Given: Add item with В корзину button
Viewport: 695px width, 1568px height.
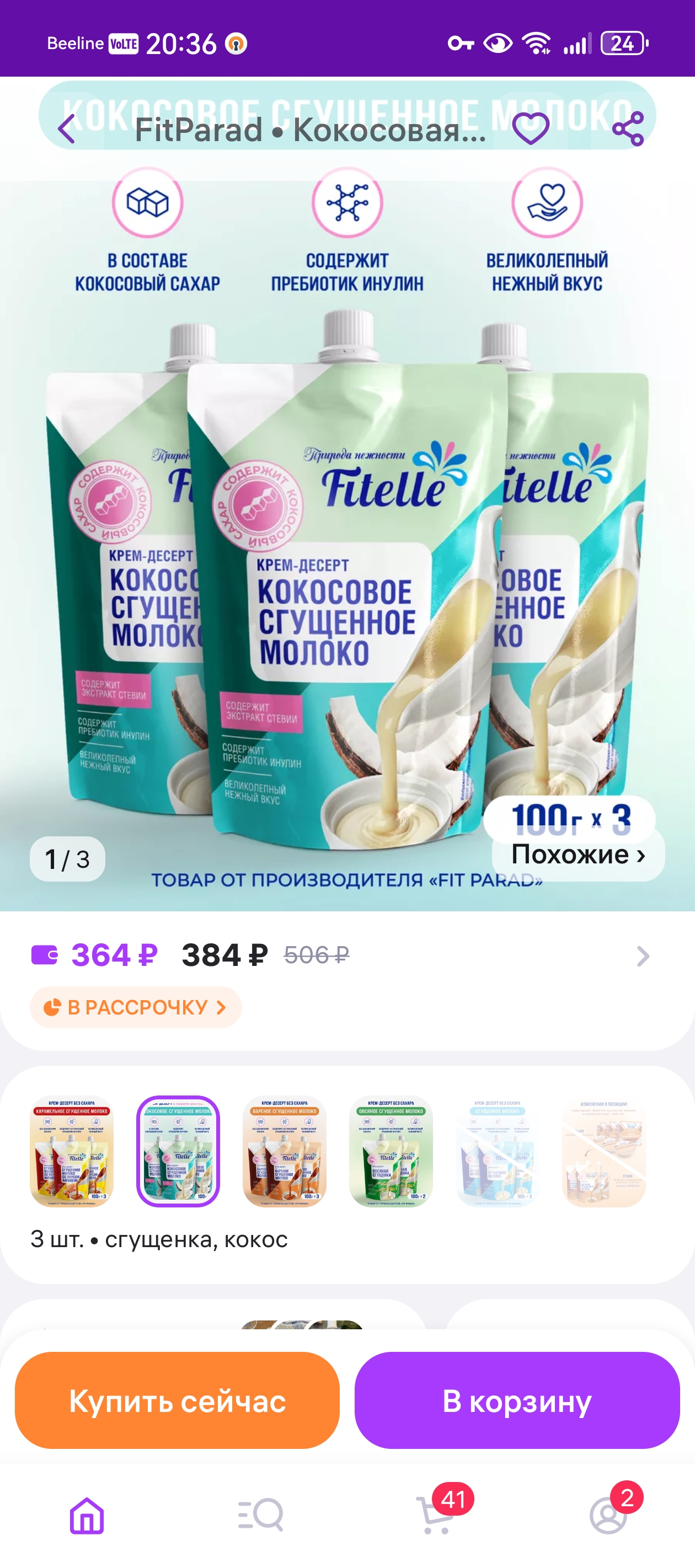Looking at the screenshot, I should coord(517,1400).
